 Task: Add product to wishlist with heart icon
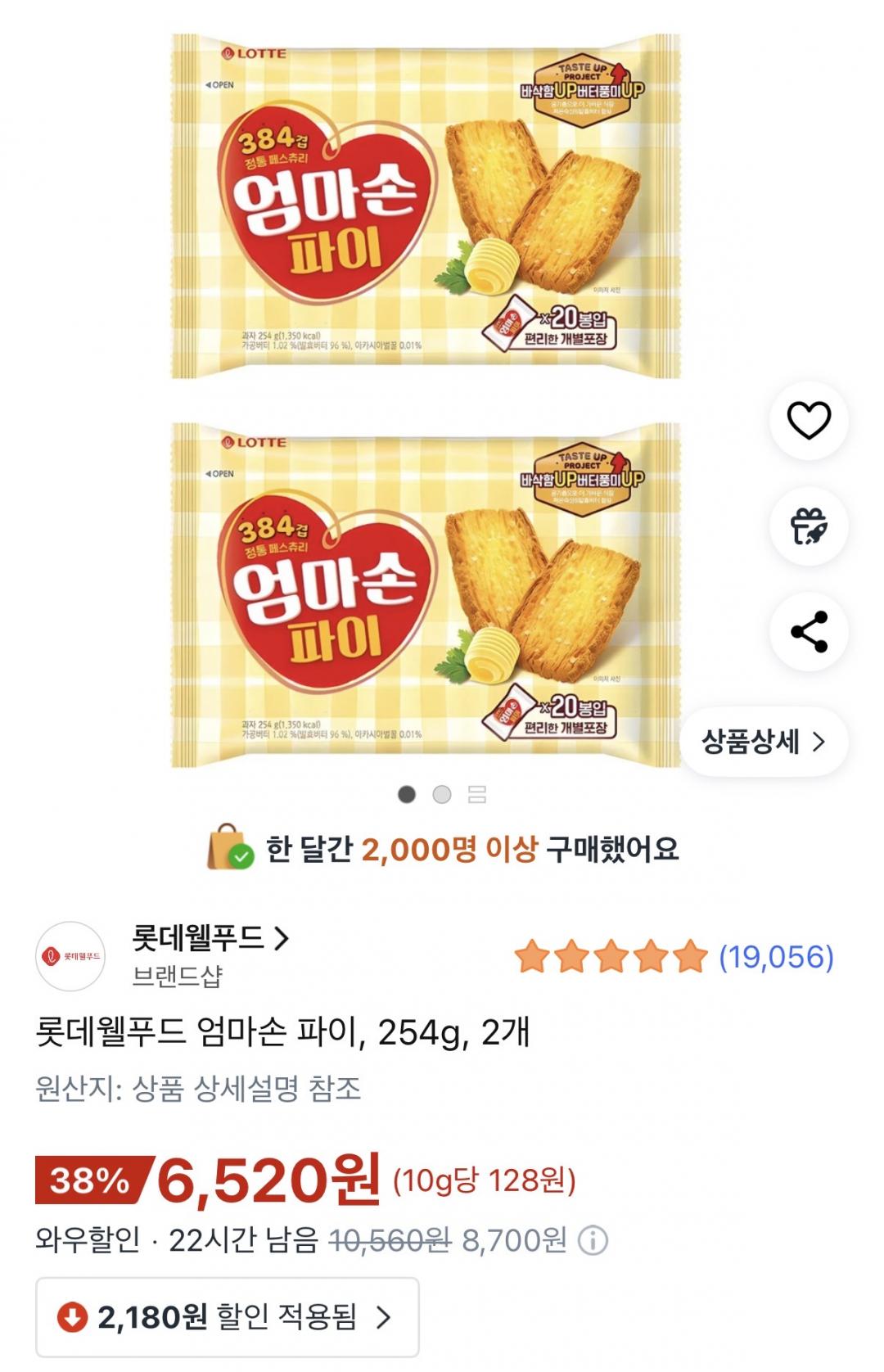click(x=809, y=421)
